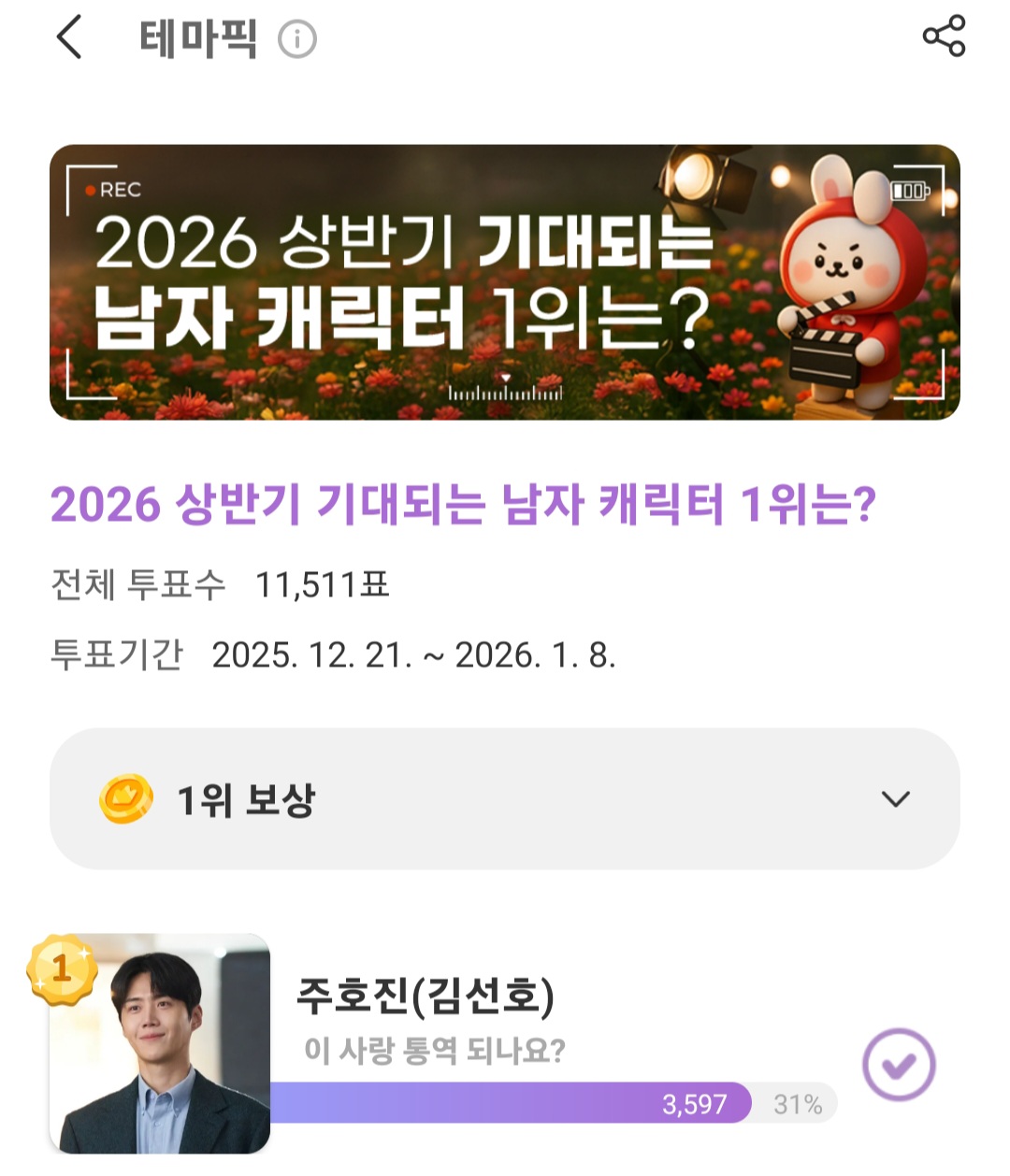Image resolution: width=1010 pixels, height=1176 pixels.
Task: Tap the REC indicator on the banner
Action: 112,190
